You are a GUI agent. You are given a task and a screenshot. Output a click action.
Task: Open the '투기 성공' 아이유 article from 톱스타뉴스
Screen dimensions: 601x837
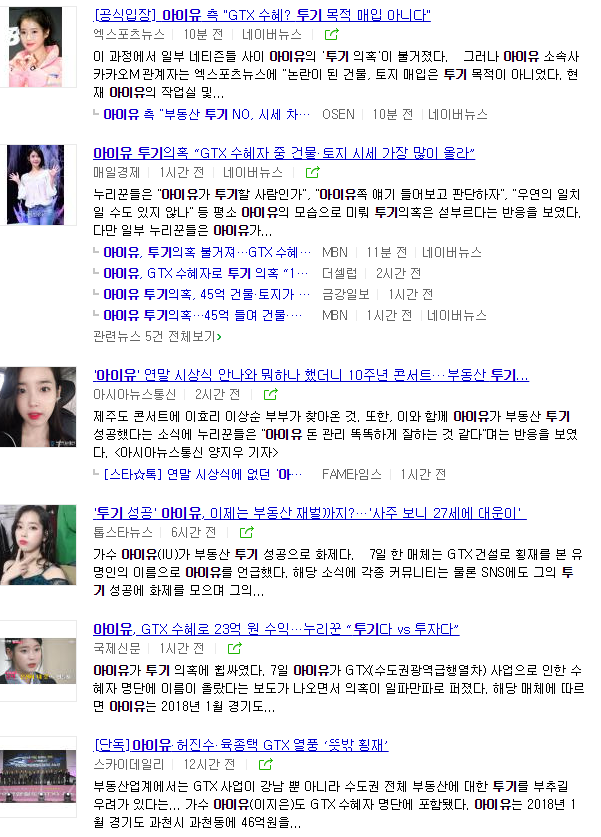pyautogui.click(x=309, y=513)
